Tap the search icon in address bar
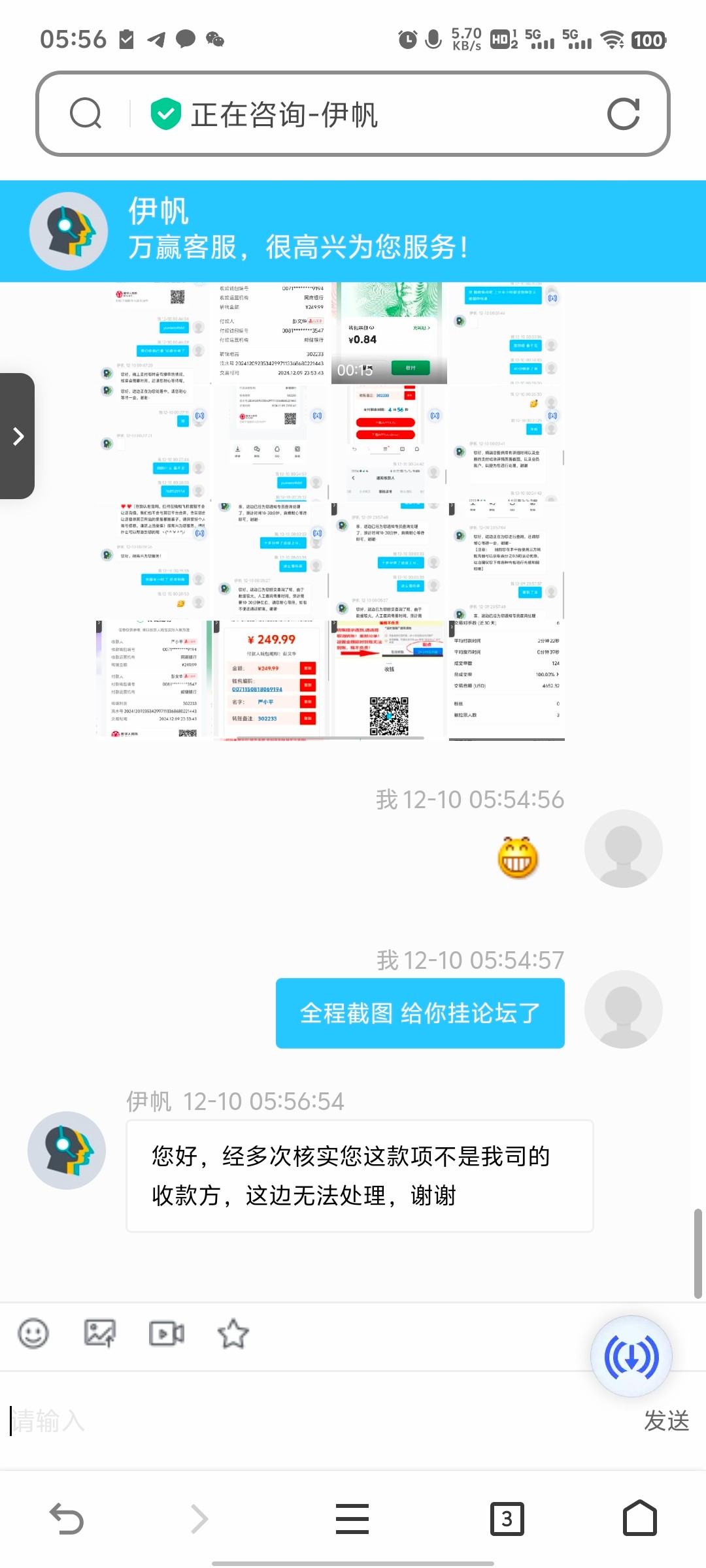 click(x=86, y=114)
